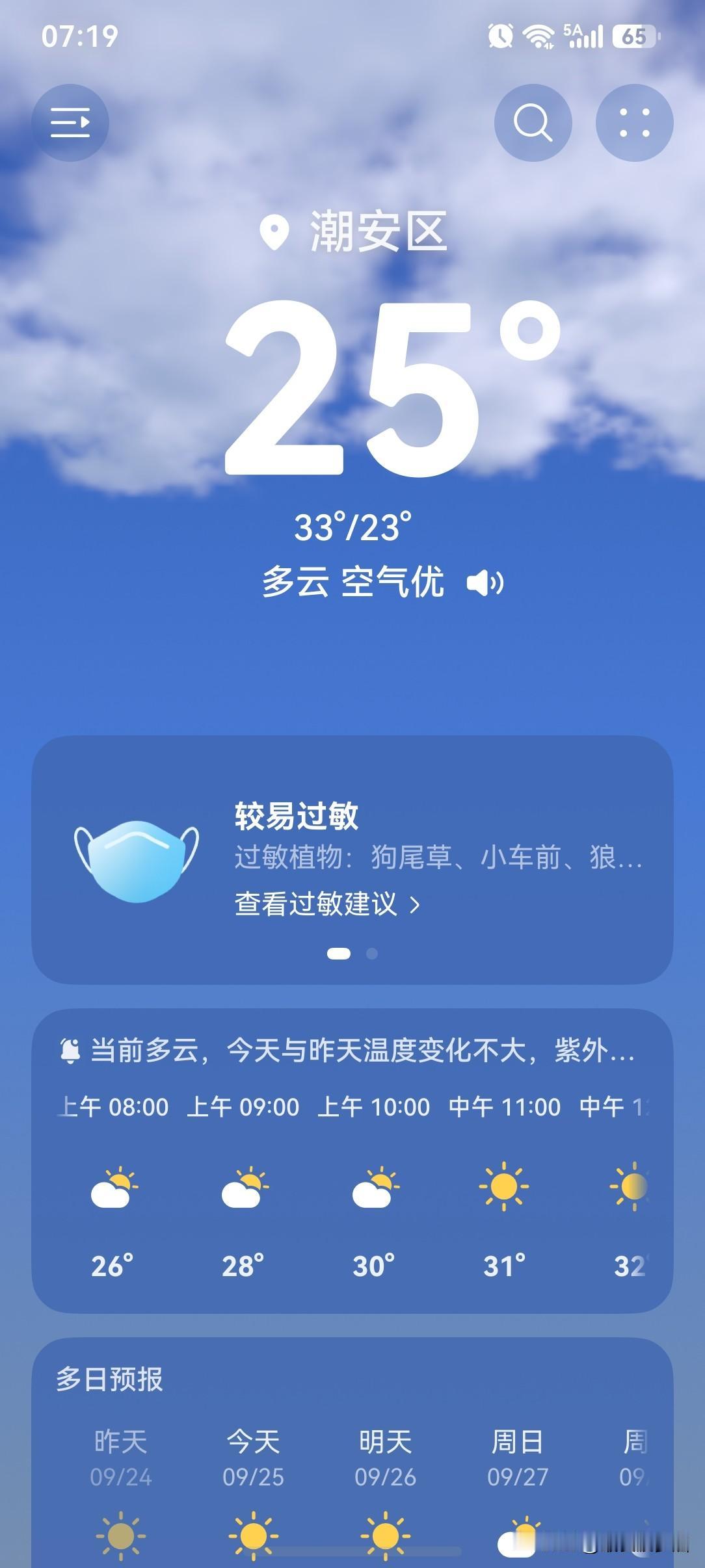Viewport: 705px width, 1568px height.
Task: Open the four-dot more options menu
Action: pyautogui.click(x=634, y=123)
